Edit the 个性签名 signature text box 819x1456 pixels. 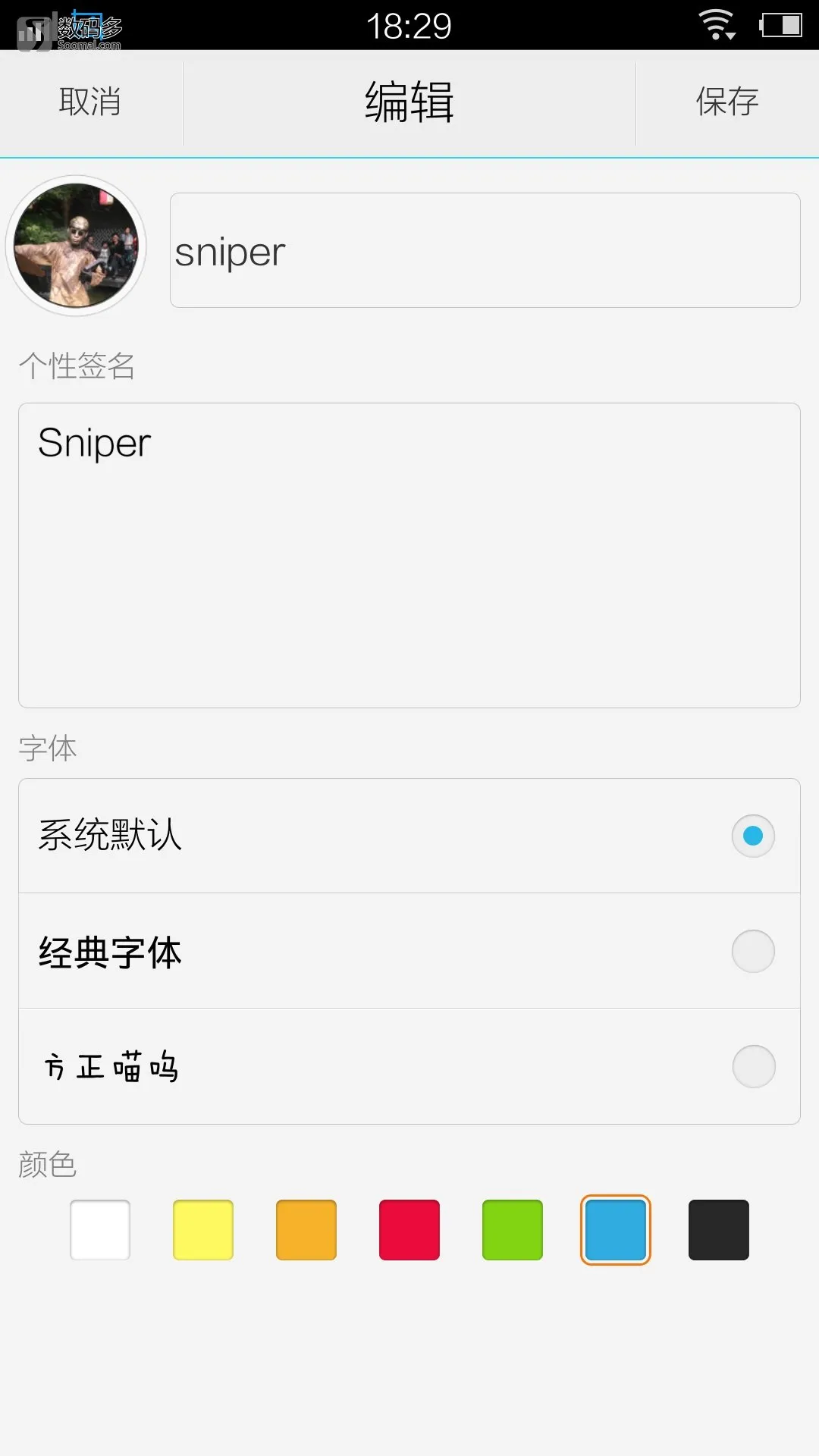pyautogui.click(x=409, y=555)
